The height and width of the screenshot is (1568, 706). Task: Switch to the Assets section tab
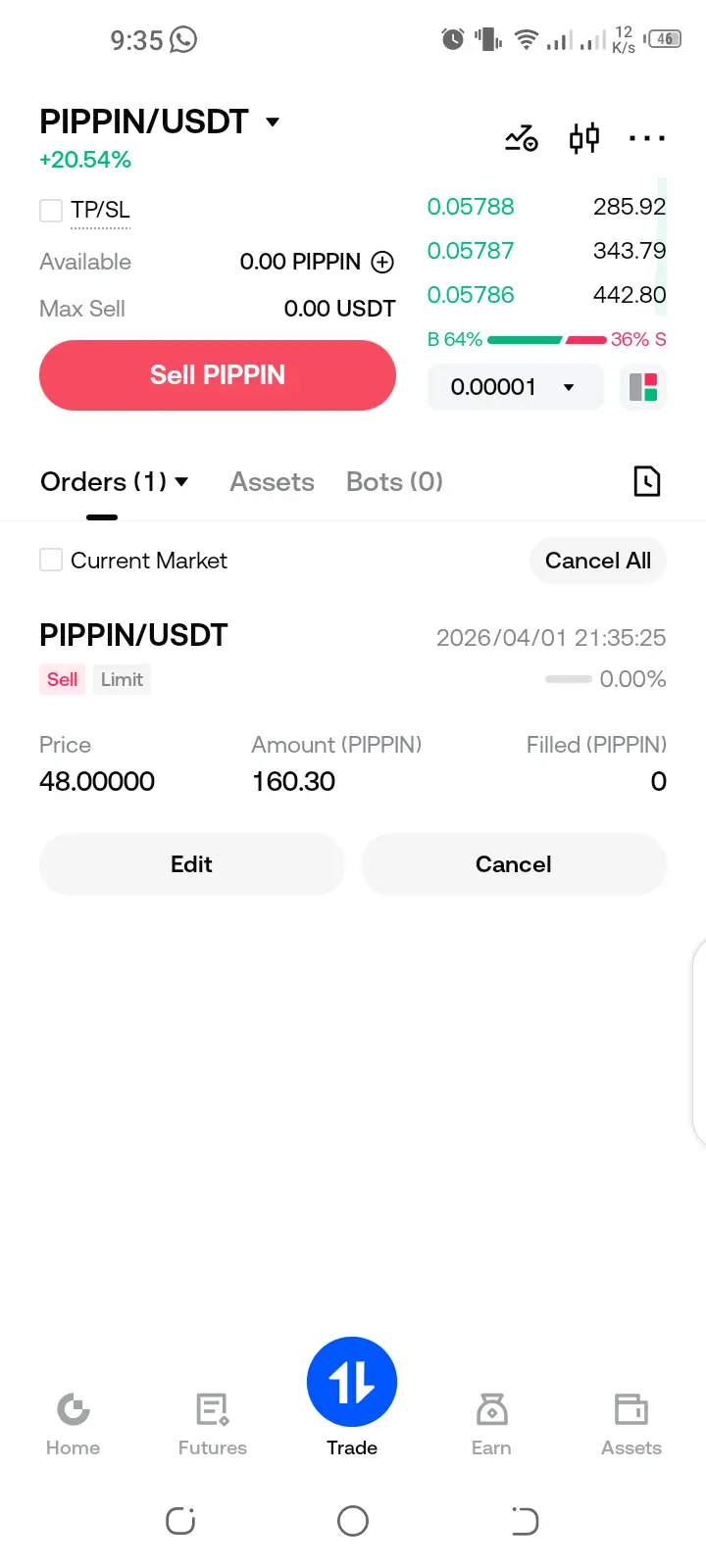point(272,482)
